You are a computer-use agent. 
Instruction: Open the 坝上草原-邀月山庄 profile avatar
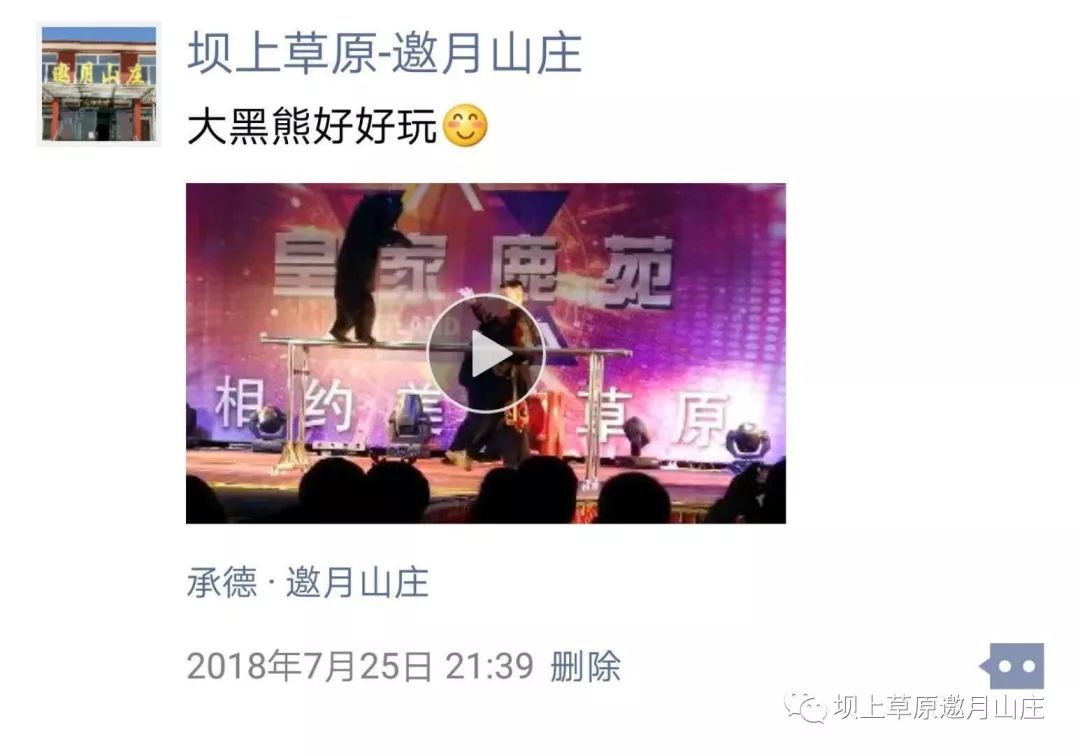(98, 84)
